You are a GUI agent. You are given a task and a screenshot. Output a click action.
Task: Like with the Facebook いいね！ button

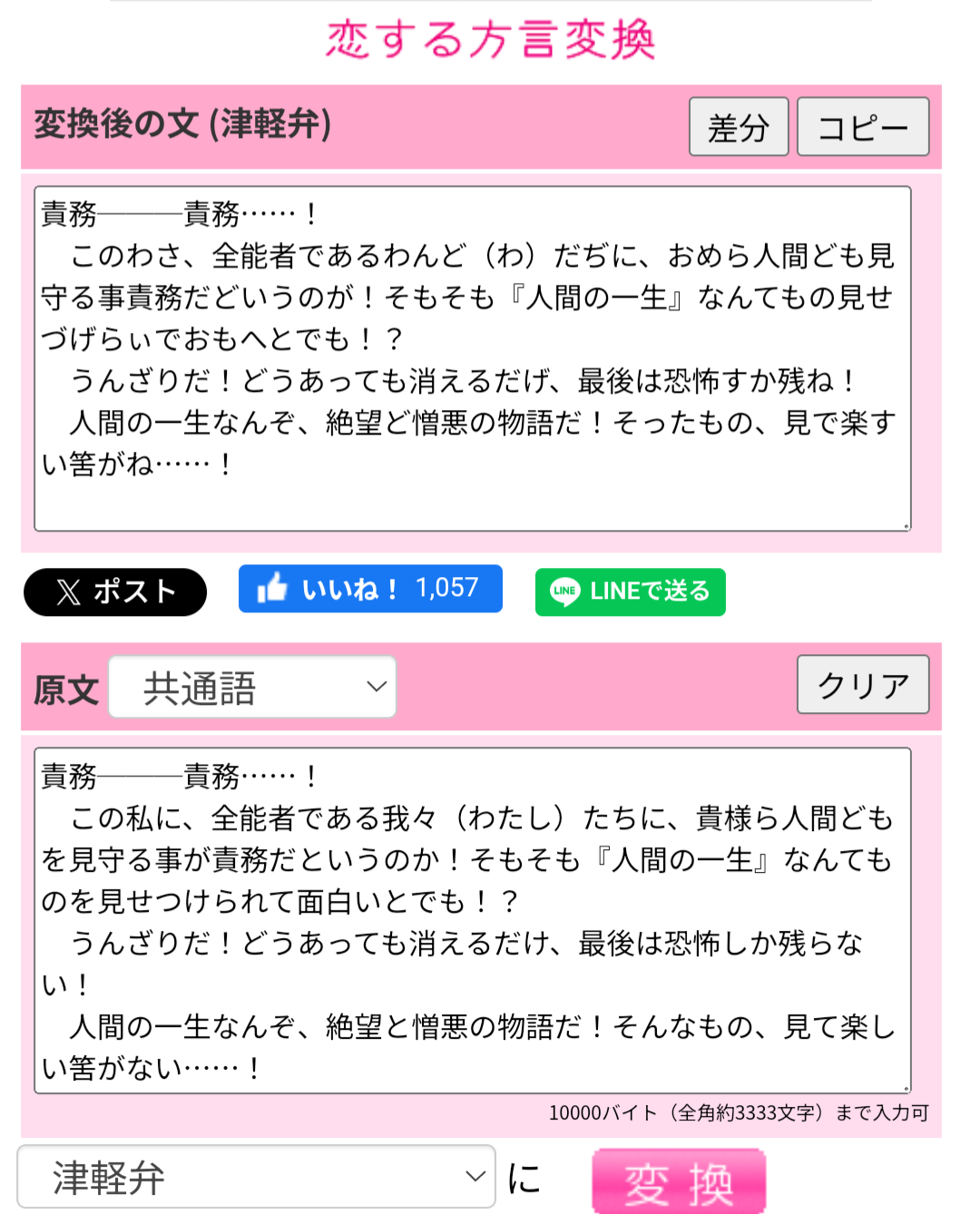pyautogui.click(x=370, y=589)
